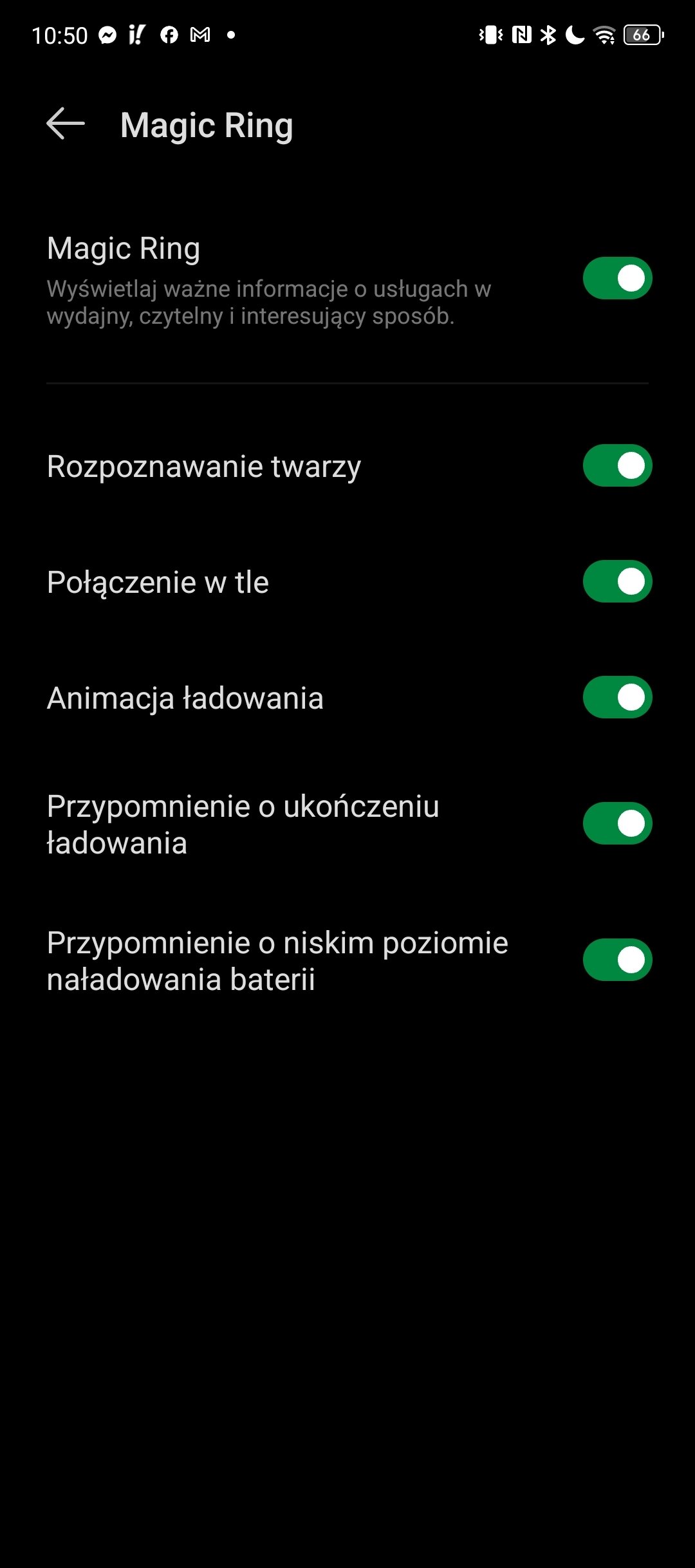This screenshot has width=695, height=1568.
Task: Toggle Animacja ładowania off
Action: pyautogui.click(x=617, y=697)
